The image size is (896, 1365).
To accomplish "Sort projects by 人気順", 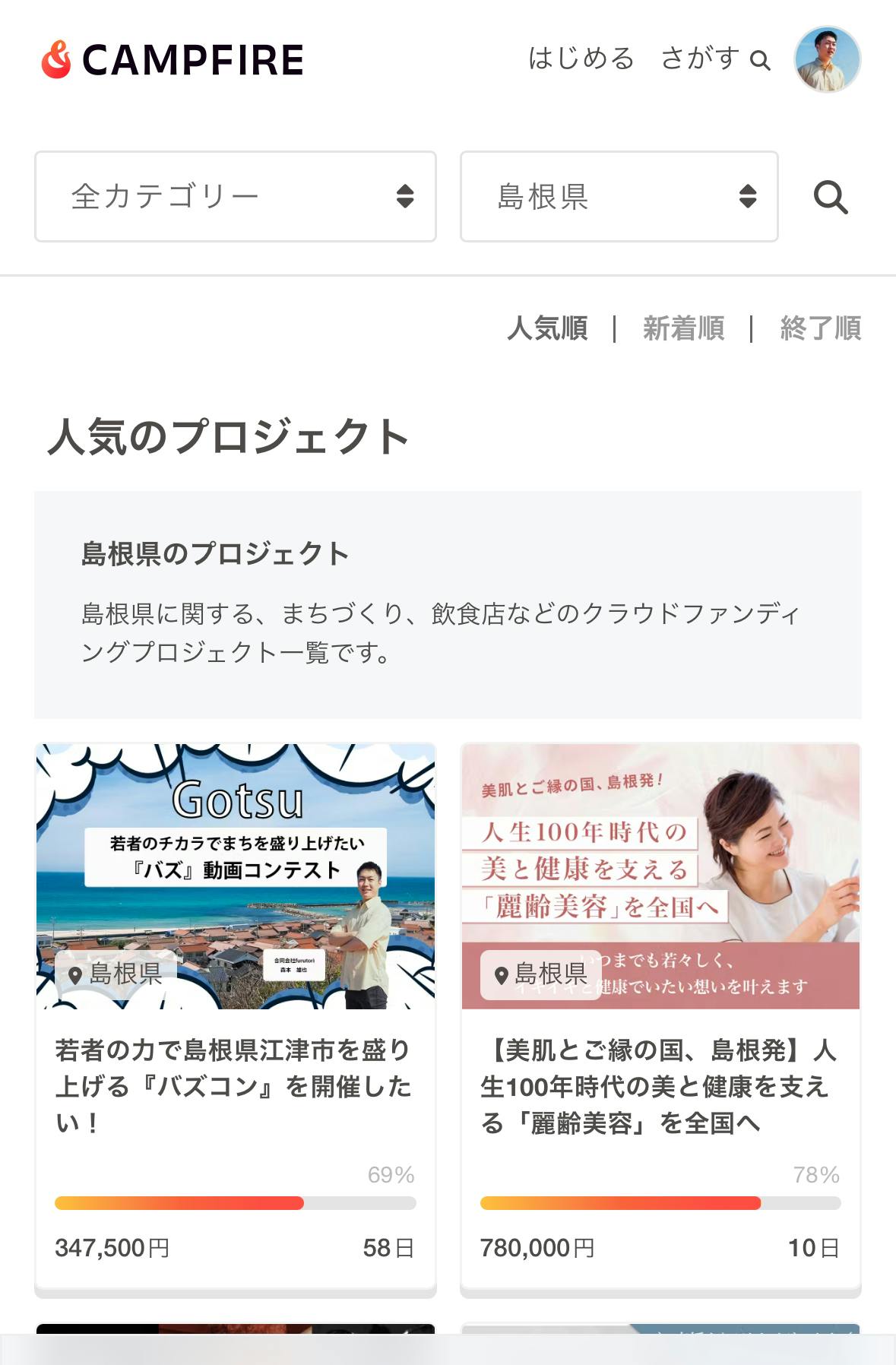I will point(548,328).
